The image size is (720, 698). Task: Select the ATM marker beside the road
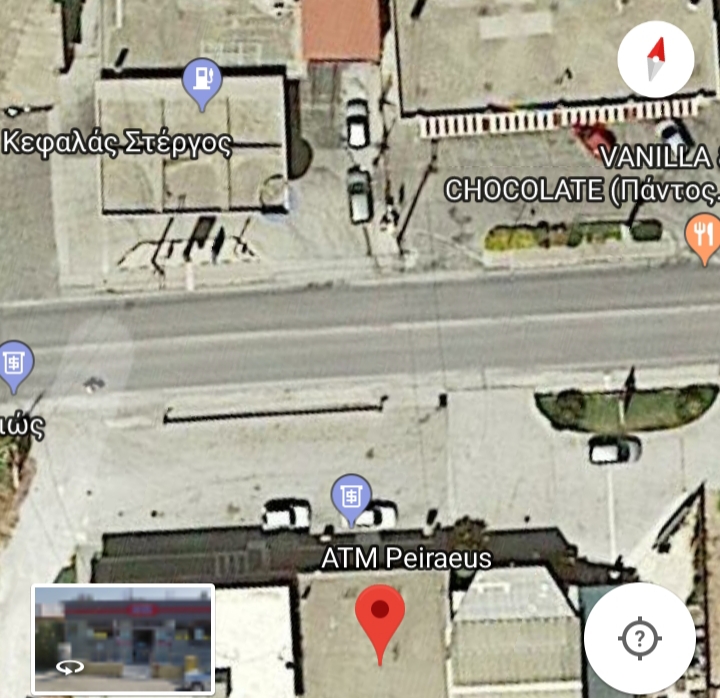tap(14, 364)
